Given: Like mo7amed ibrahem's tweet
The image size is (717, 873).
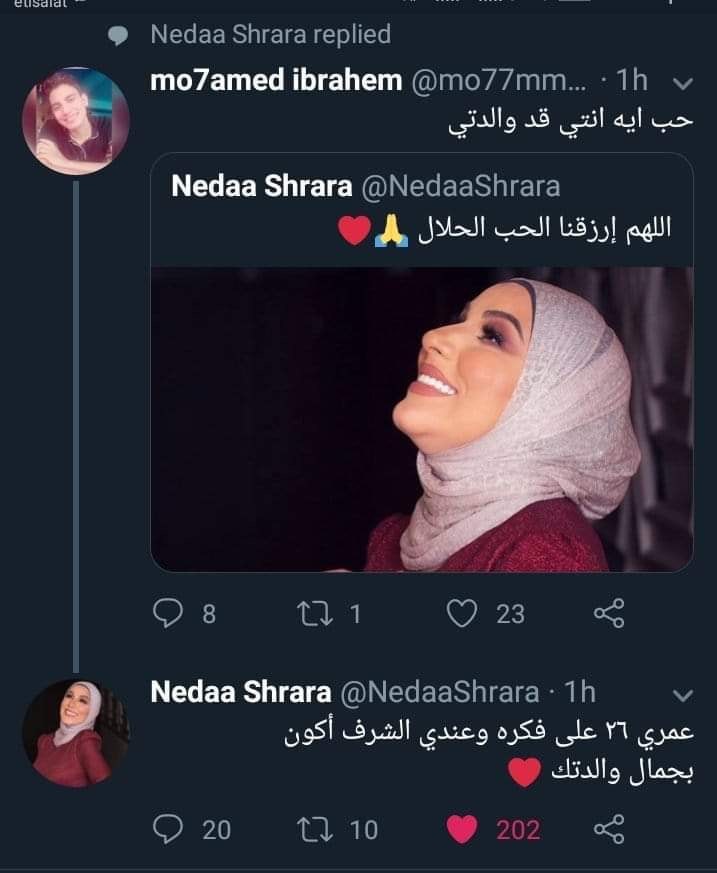Looking at the screenshot, I should pyautogui.click(x=461, y=613).
